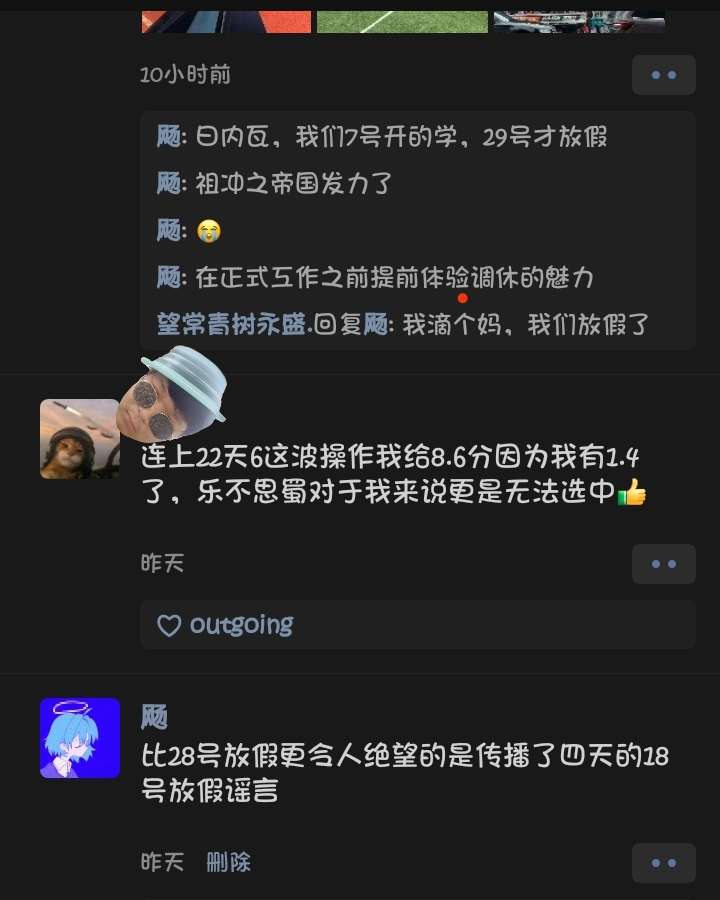Screen dimensions: 720x900
Task: Open the more options under the 连上22天 post
Action: [663, 564]
